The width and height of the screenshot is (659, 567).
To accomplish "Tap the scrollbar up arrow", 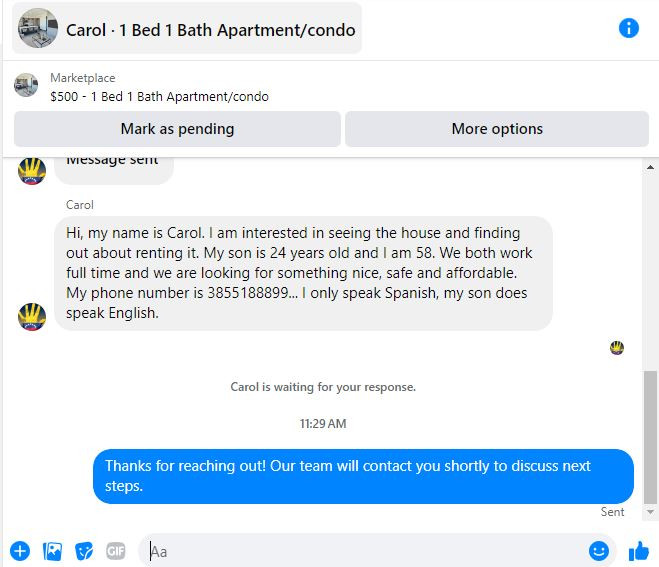I will 650,167.
